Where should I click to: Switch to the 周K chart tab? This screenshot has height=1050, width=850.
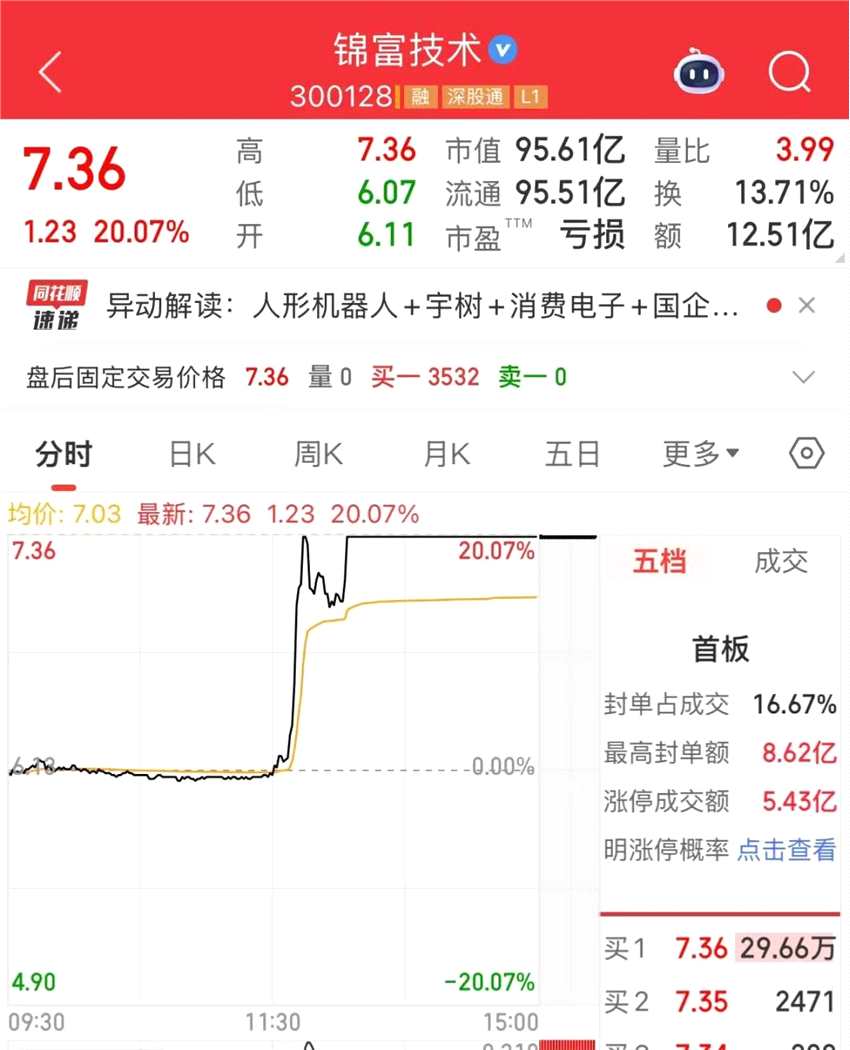point(319,455)
